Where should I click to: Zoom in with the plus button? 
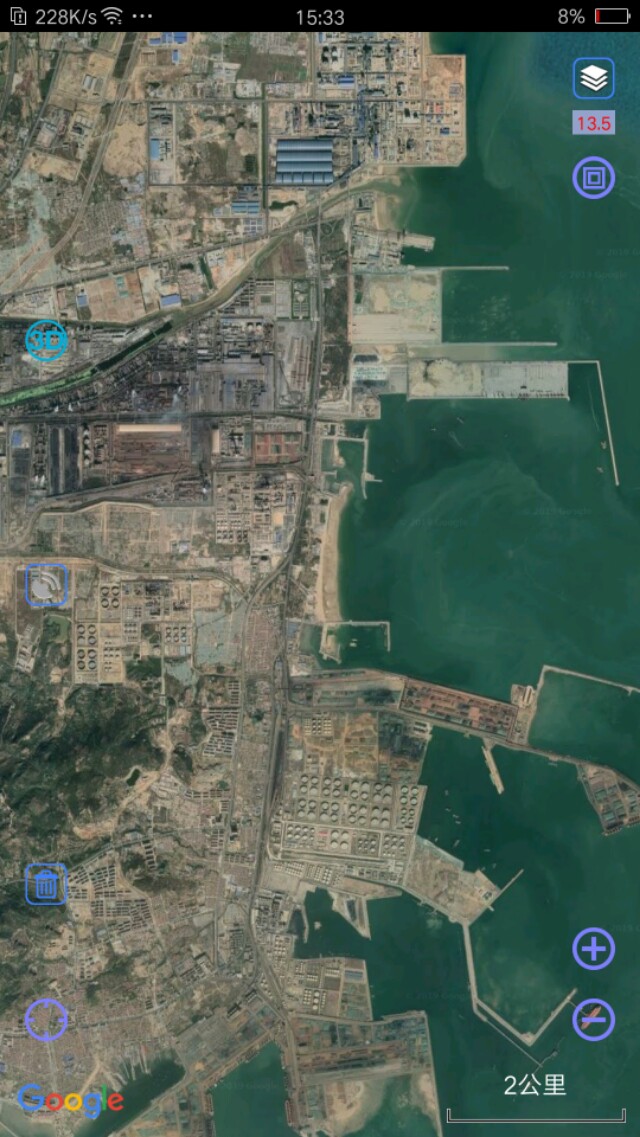(594, 948)
